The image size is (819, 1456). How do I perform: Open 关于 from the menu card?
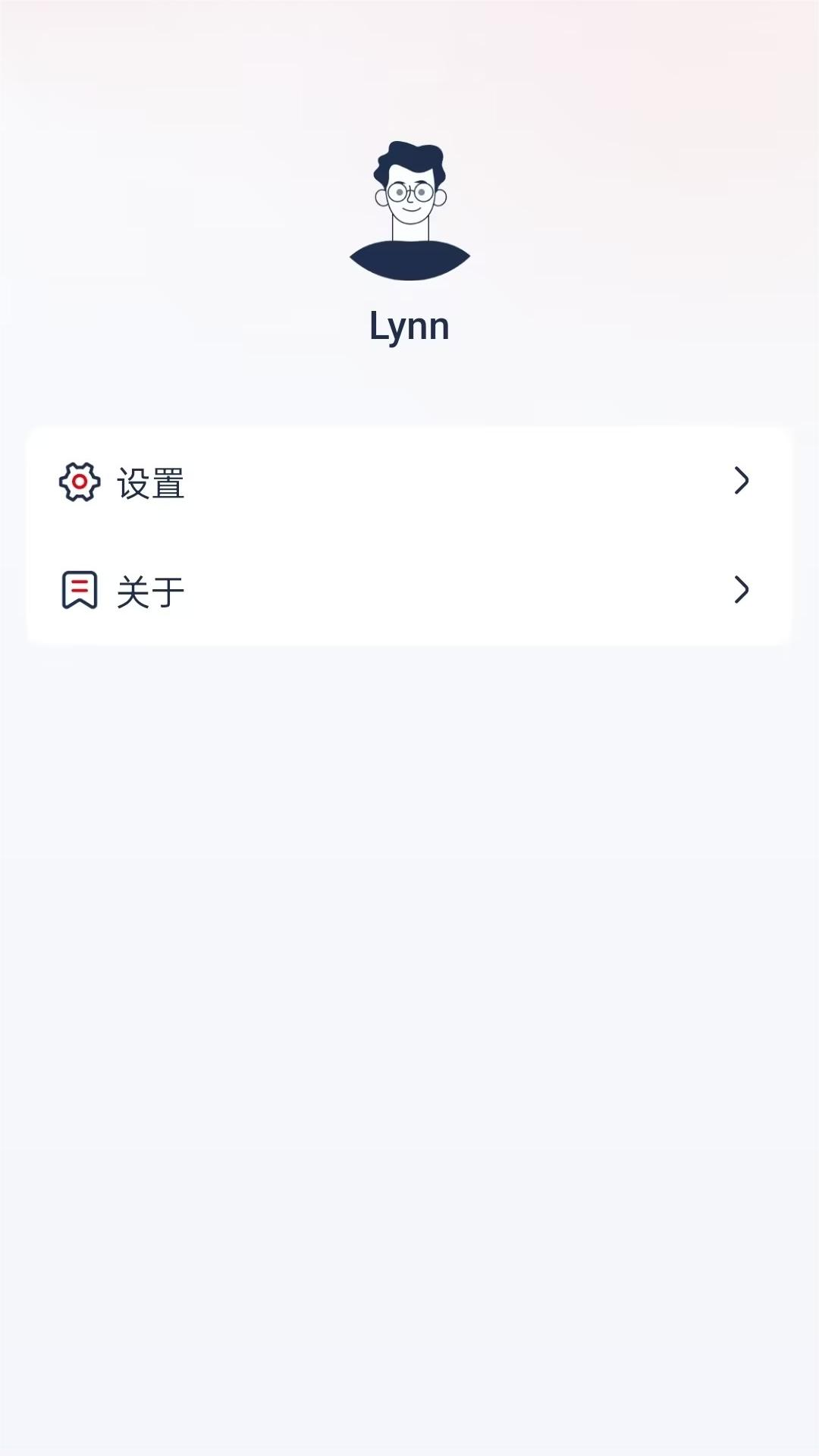409,590
